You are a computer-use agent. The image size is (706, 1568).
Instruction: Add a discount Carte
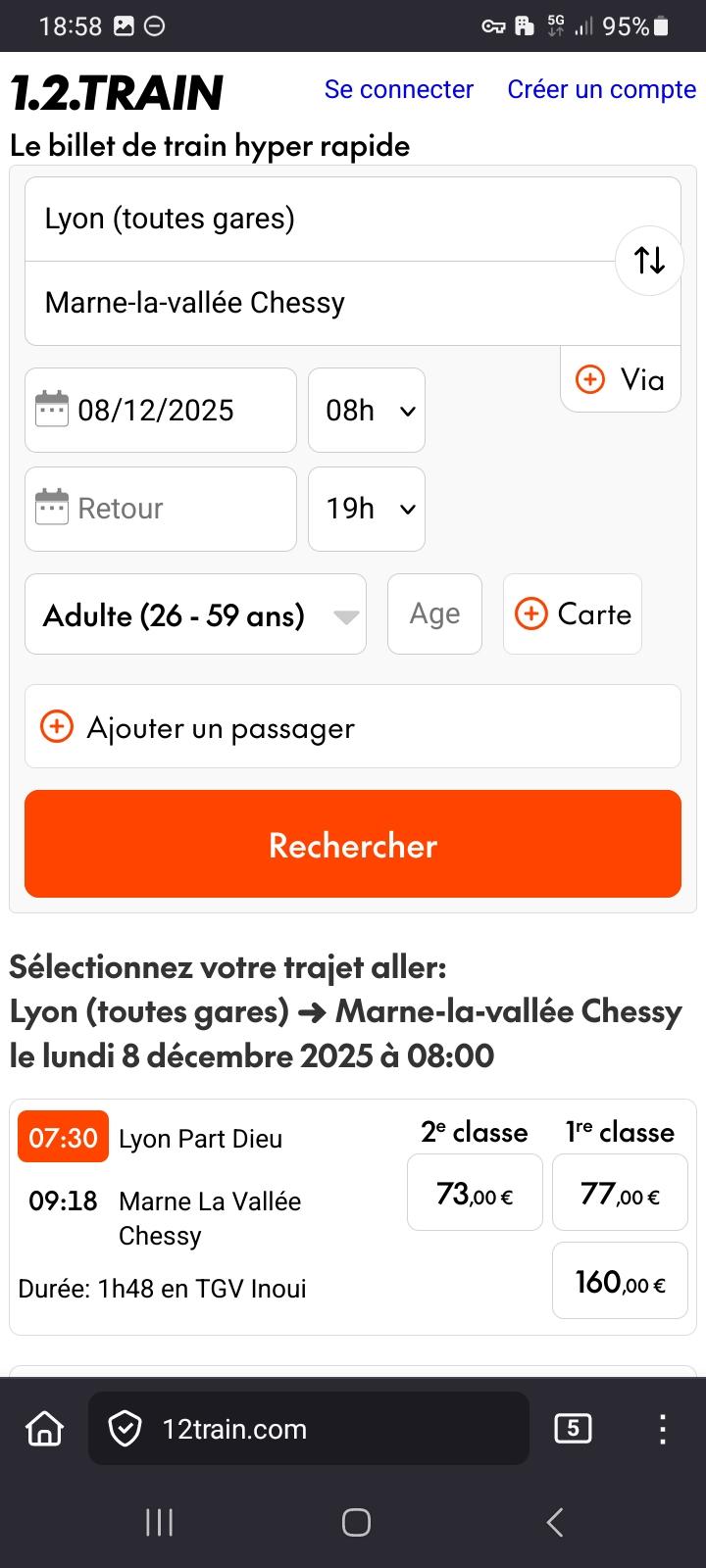click(573, 614)
